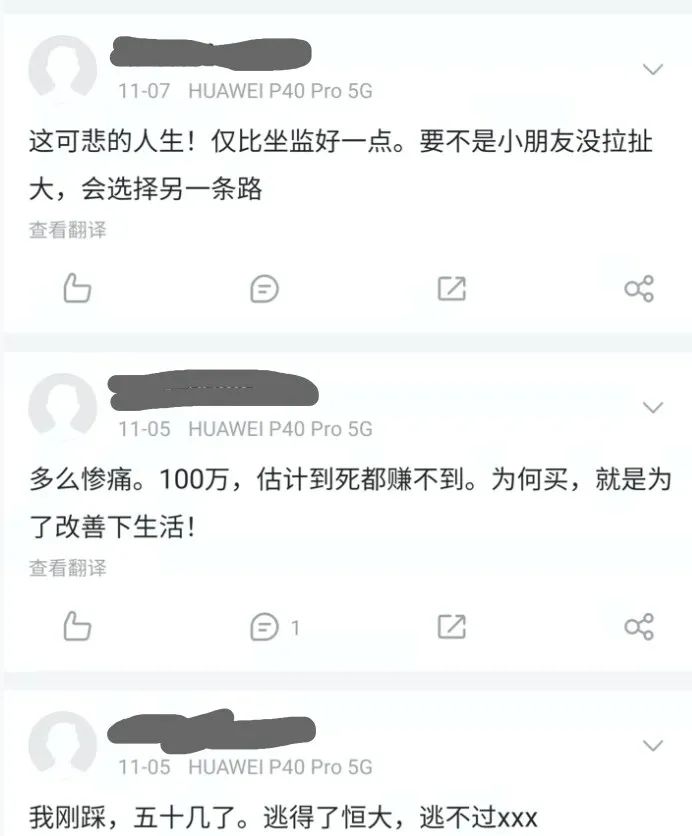Viewport: 692px width, 836px height.
Task: Open the avatar of the 我刚踩 commenter
Action: click(x=63, y=746)
